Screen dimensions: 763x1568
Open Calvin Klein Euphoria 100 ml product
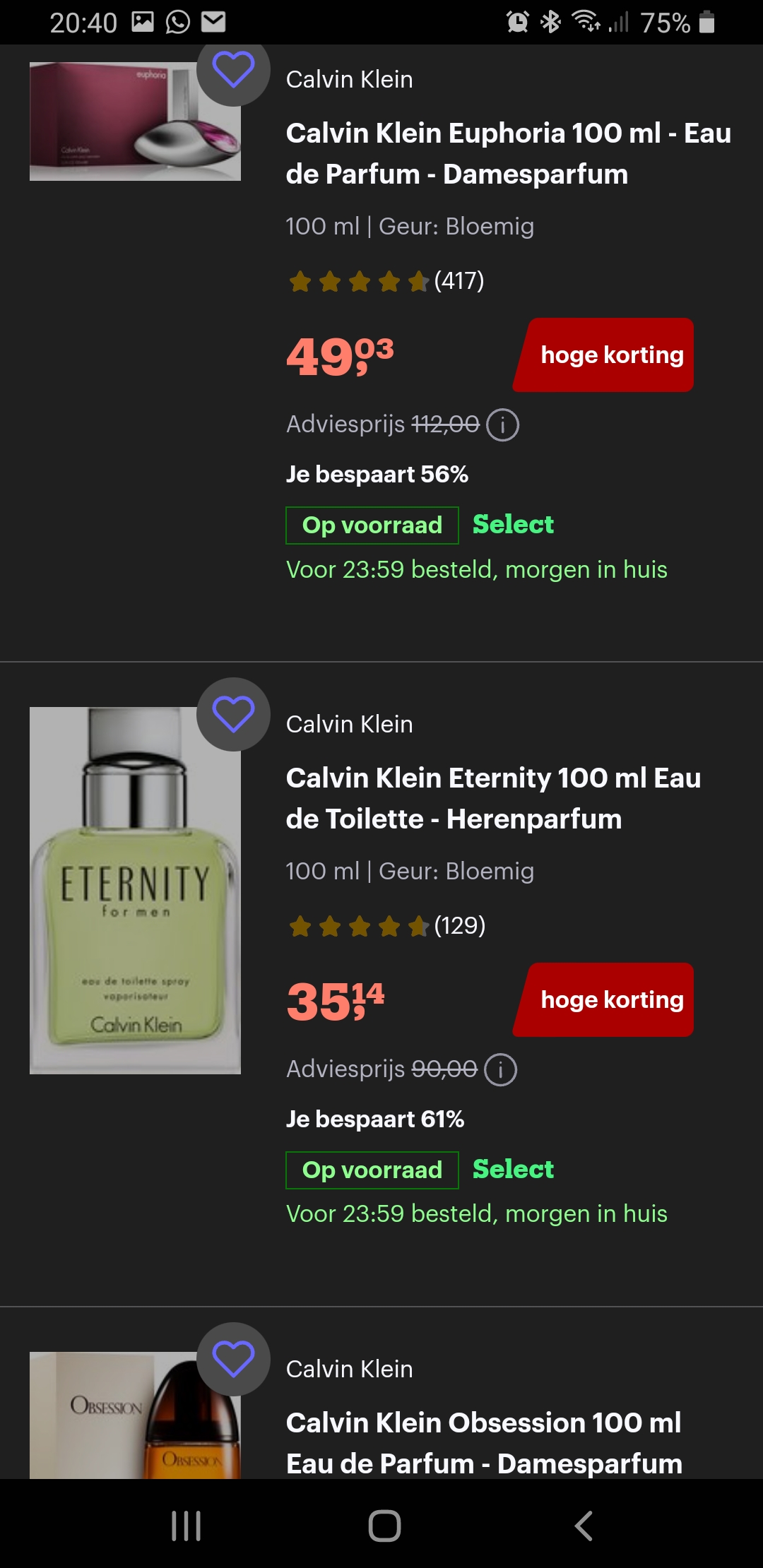(x=508, y=153)
